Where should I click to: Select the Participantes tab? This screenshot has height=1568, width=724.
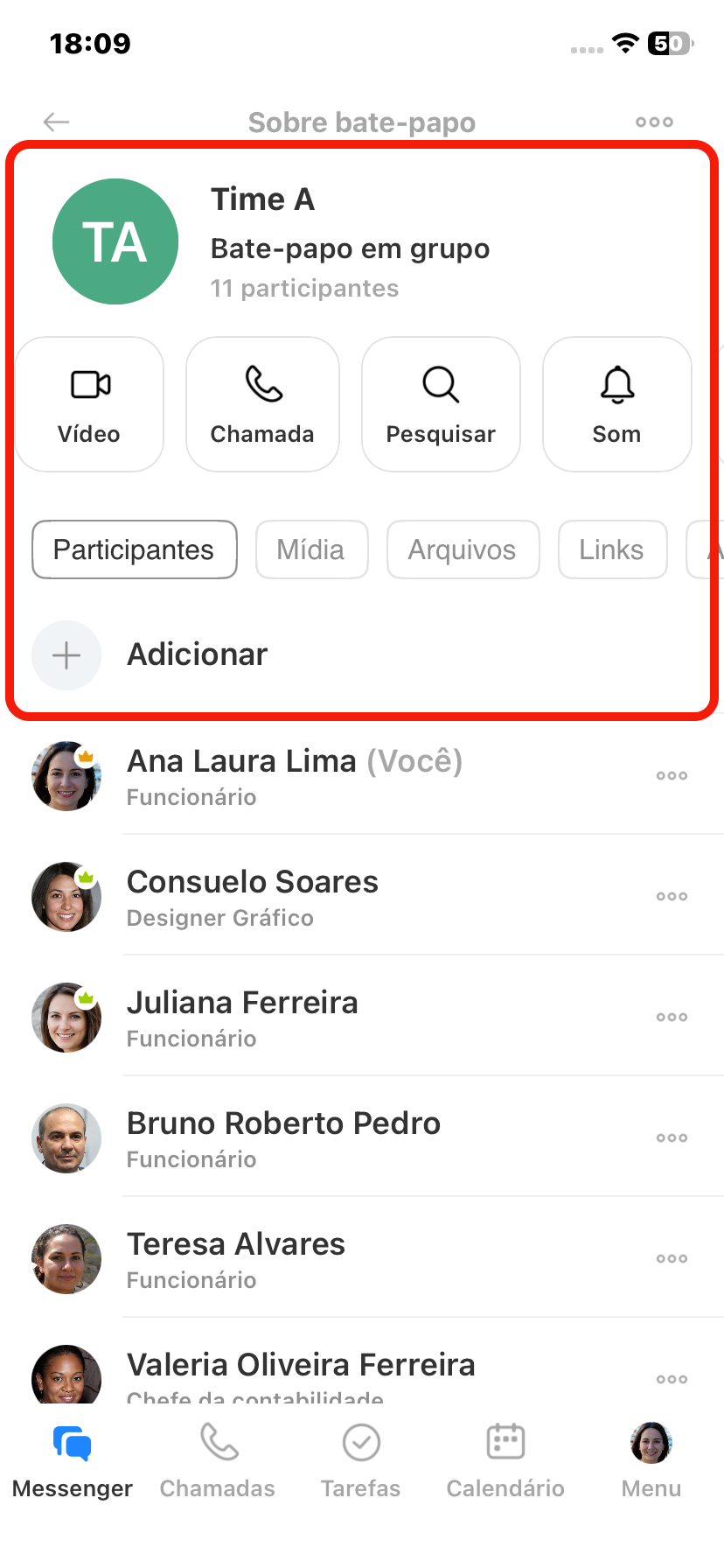pos(134,549)
